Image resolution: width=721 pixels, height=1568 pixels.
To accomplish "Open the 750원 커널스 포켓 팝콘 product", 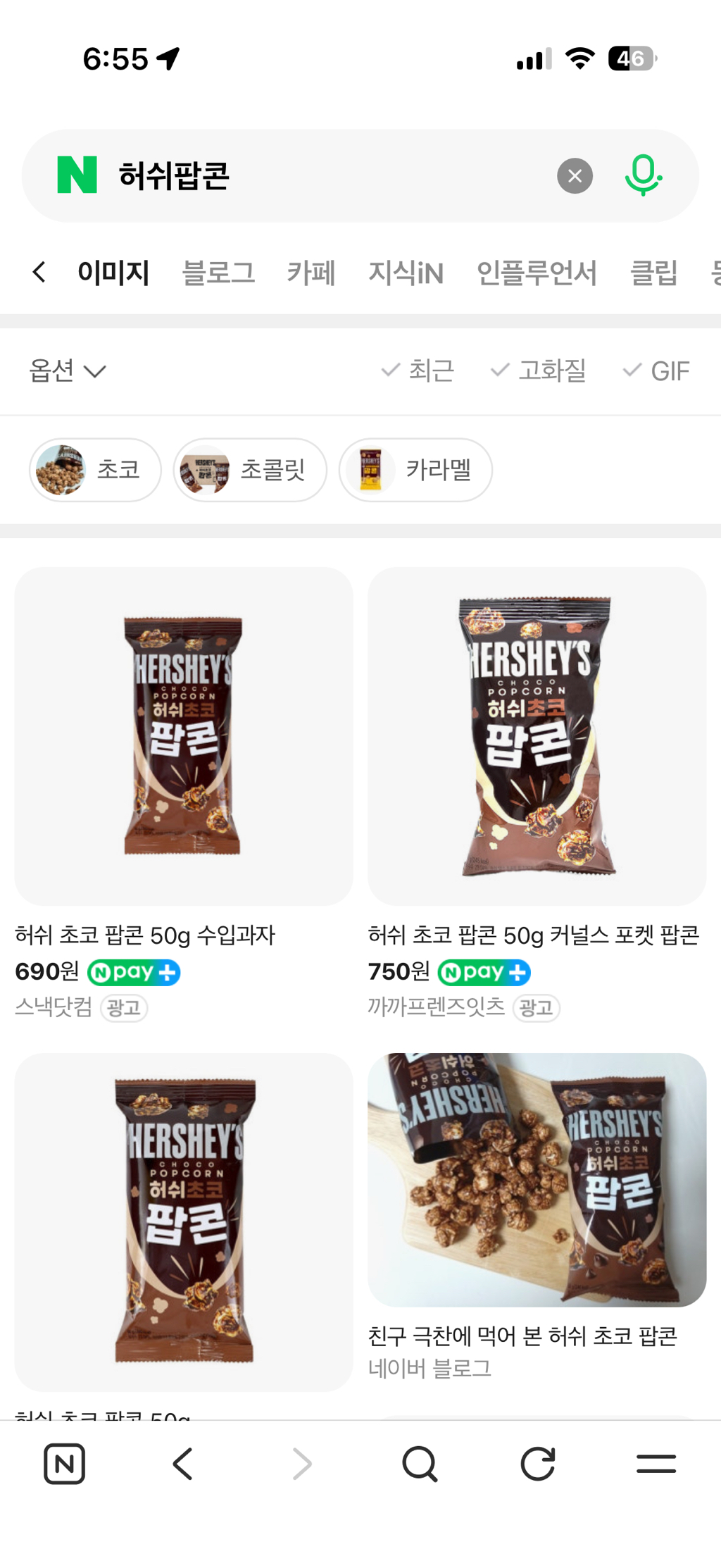I will [x=537, y=736].
